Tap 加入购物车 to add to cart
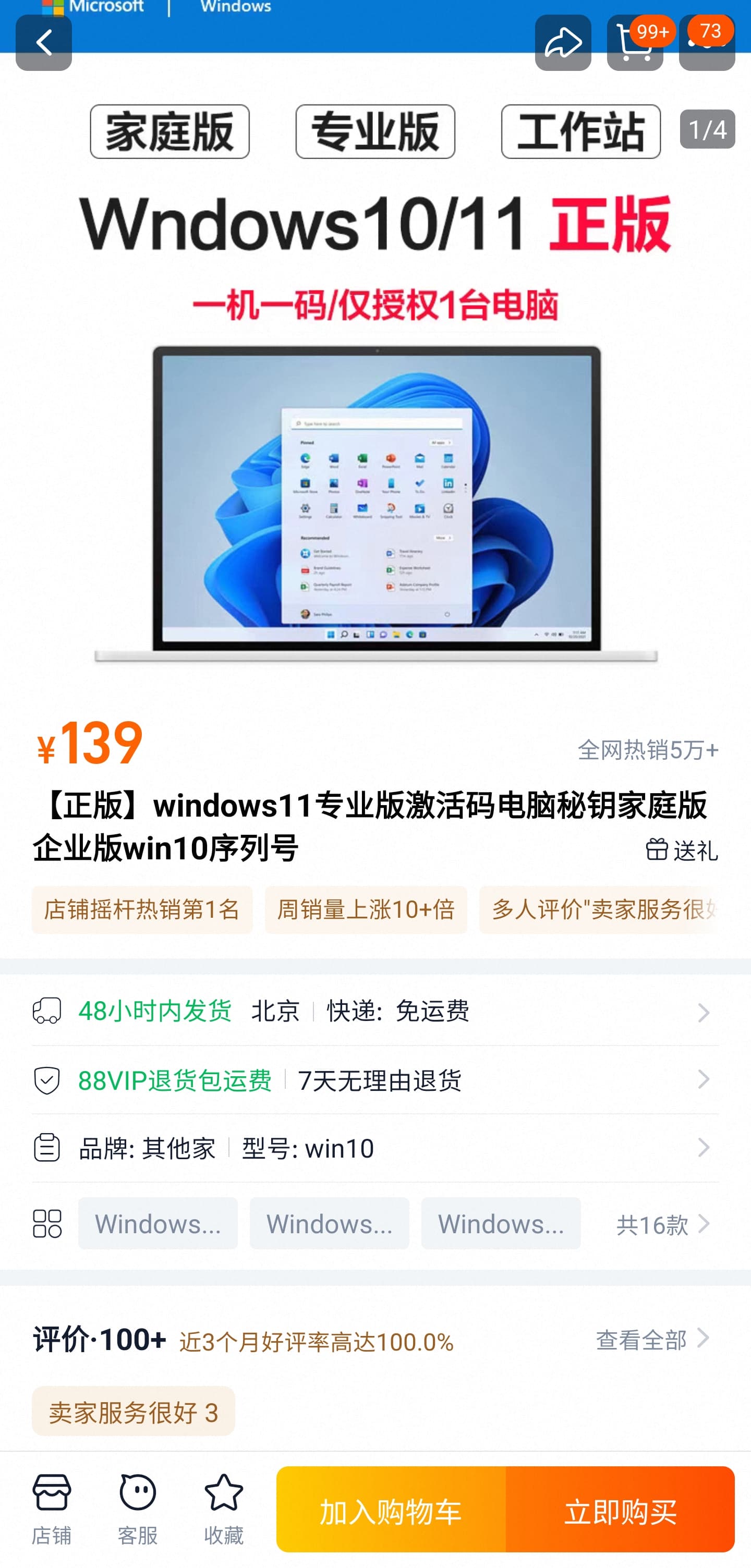This screenshot has height=1568, width=751. pyautogui.click(x=391, y=1511)
